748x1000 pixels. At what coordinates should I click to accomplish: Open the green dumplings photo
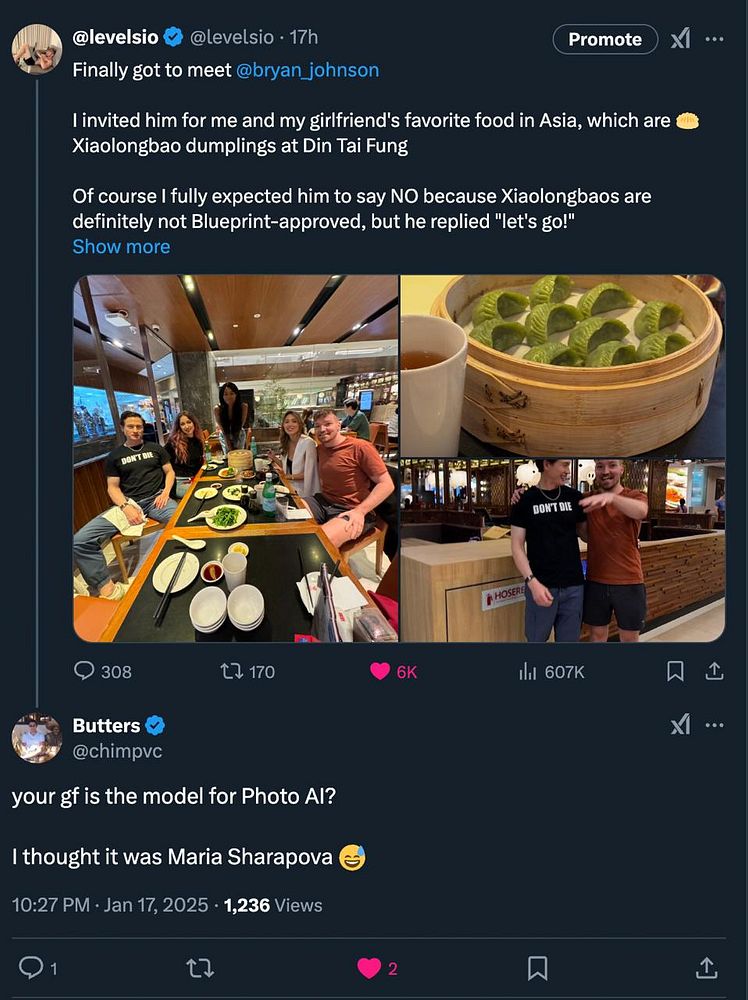pos(562,365)
